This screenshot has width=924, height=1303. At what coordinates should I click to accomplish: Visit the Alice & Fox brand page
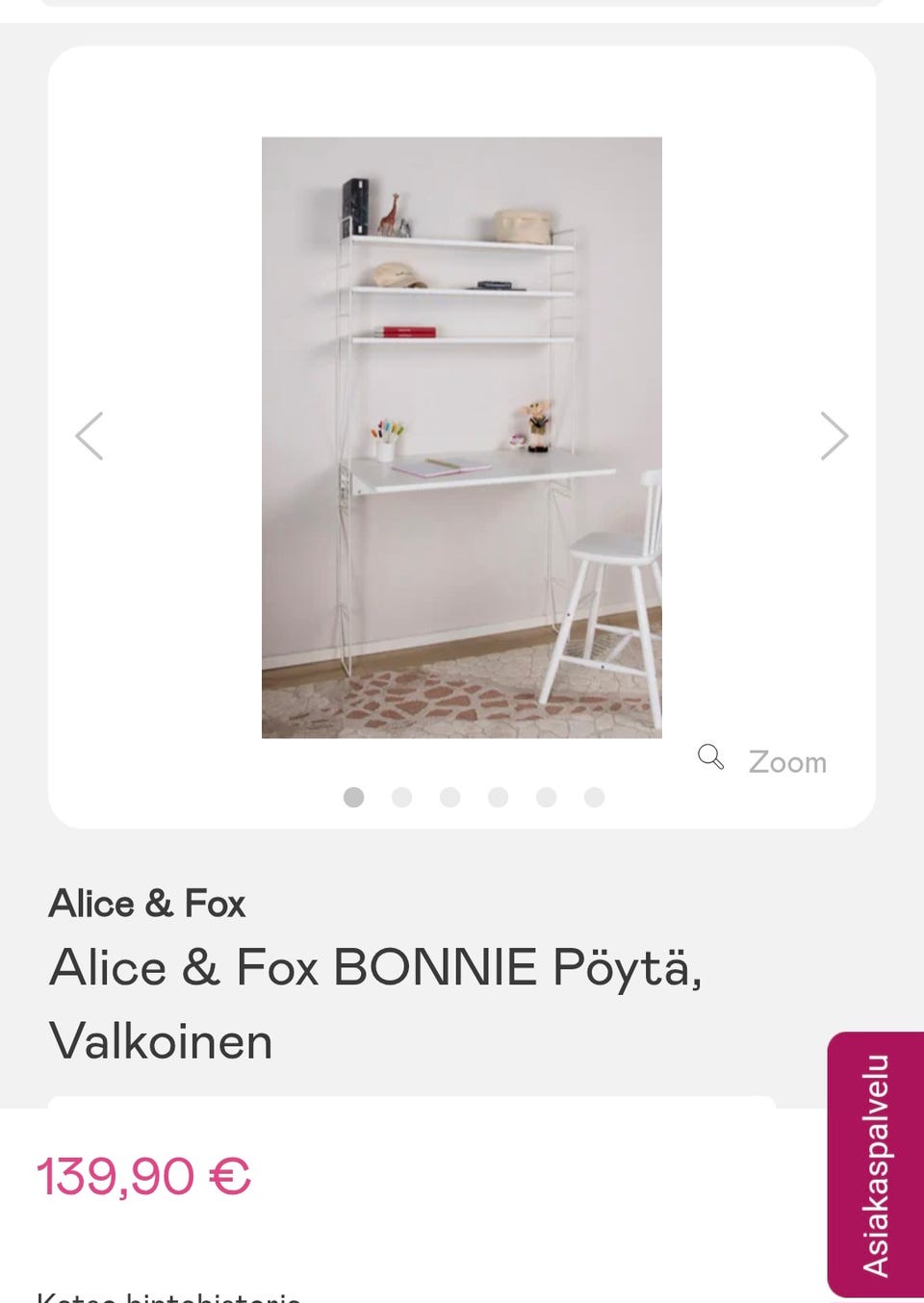coord(147,903)
